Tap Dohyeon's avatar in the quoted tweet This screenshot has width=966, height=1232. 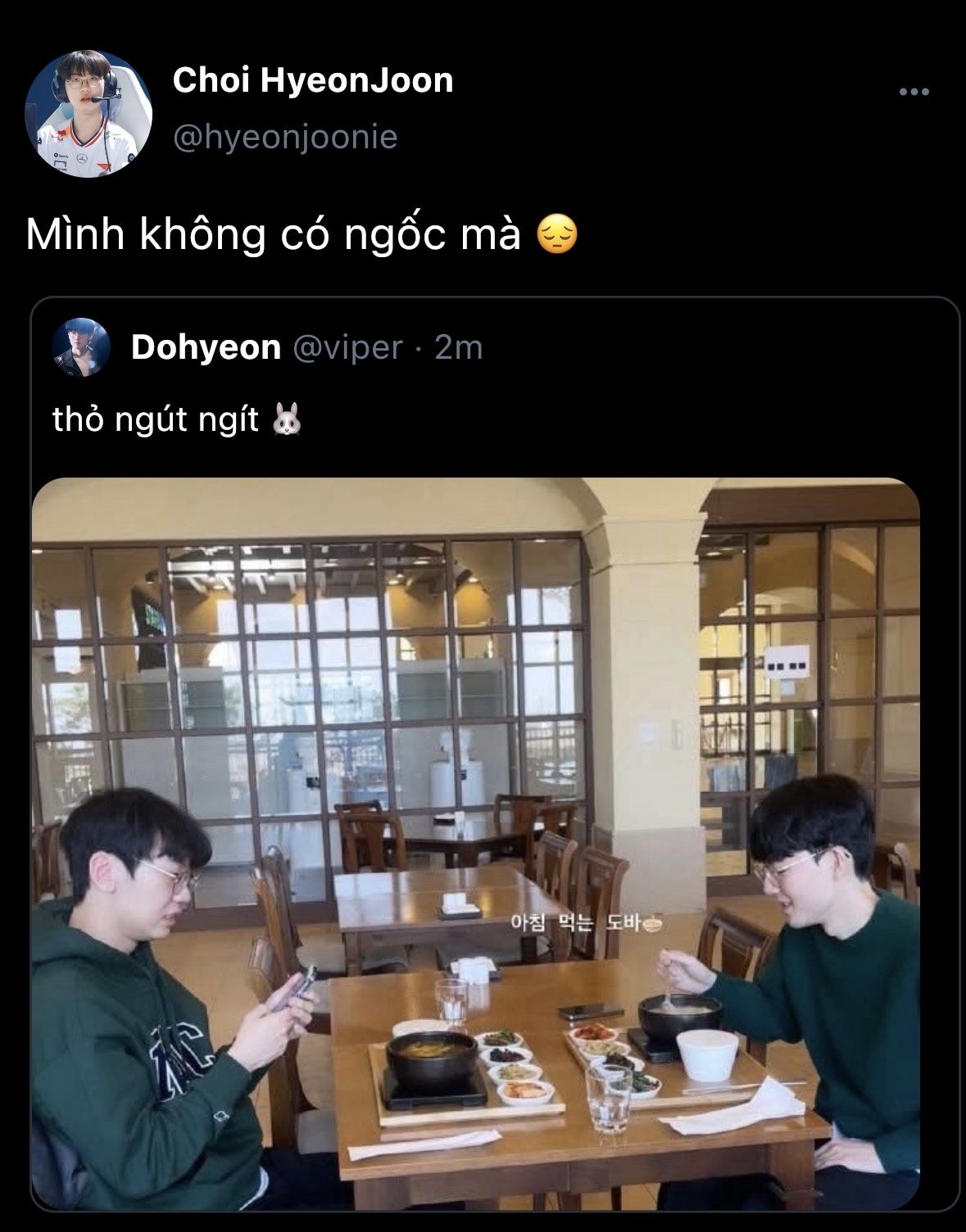pos(81,347)
